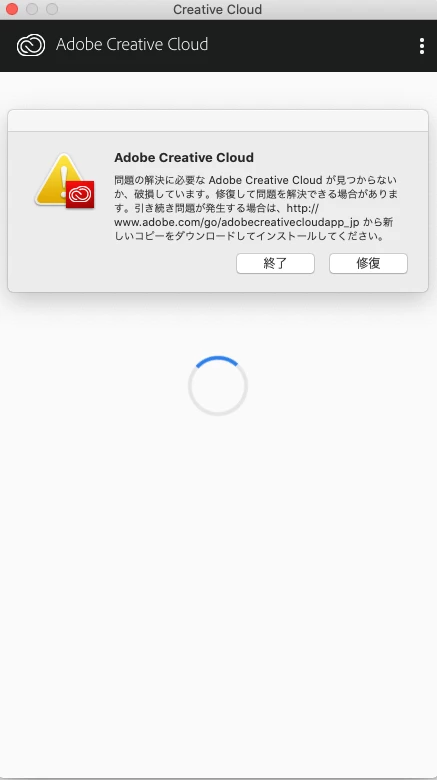Open the three-dot overflow menu

(422, 46)
